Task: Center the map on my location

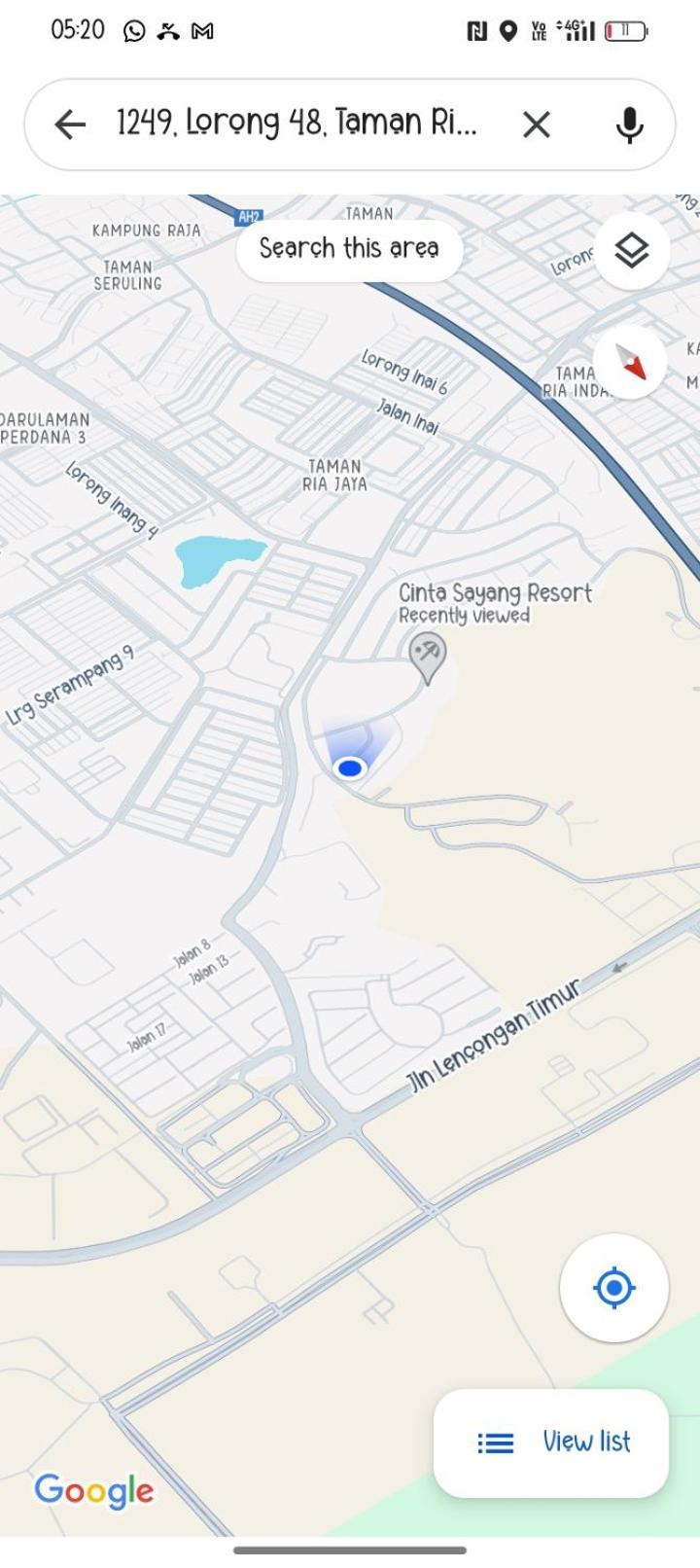Action: 613,1288
